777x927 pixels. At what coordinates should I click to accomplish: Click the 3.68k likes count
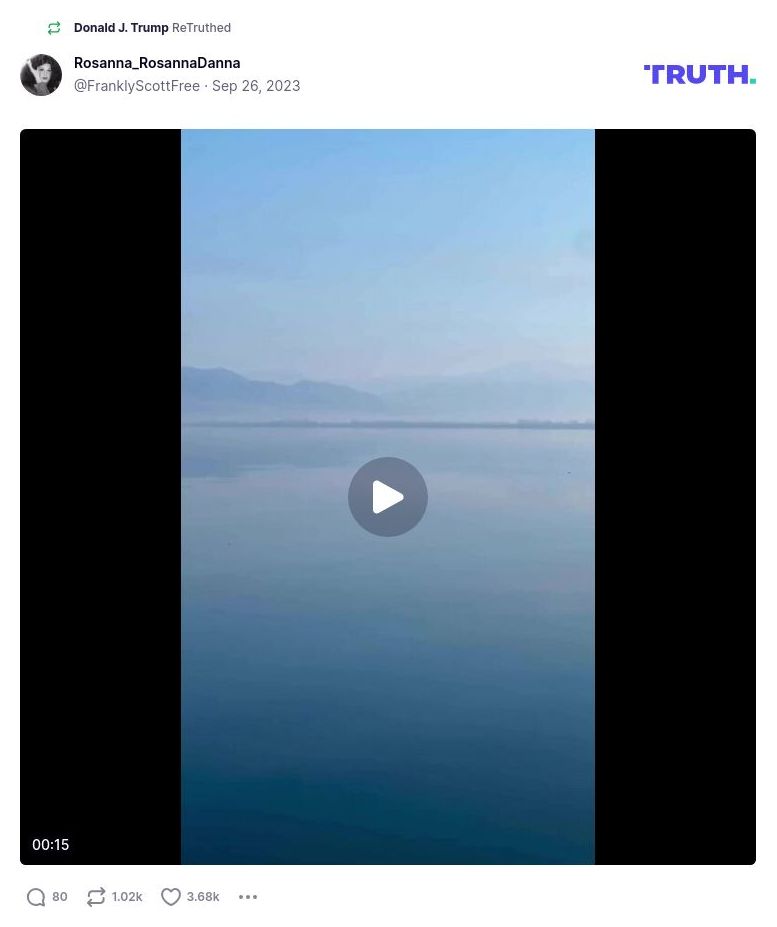pos(203,897)
